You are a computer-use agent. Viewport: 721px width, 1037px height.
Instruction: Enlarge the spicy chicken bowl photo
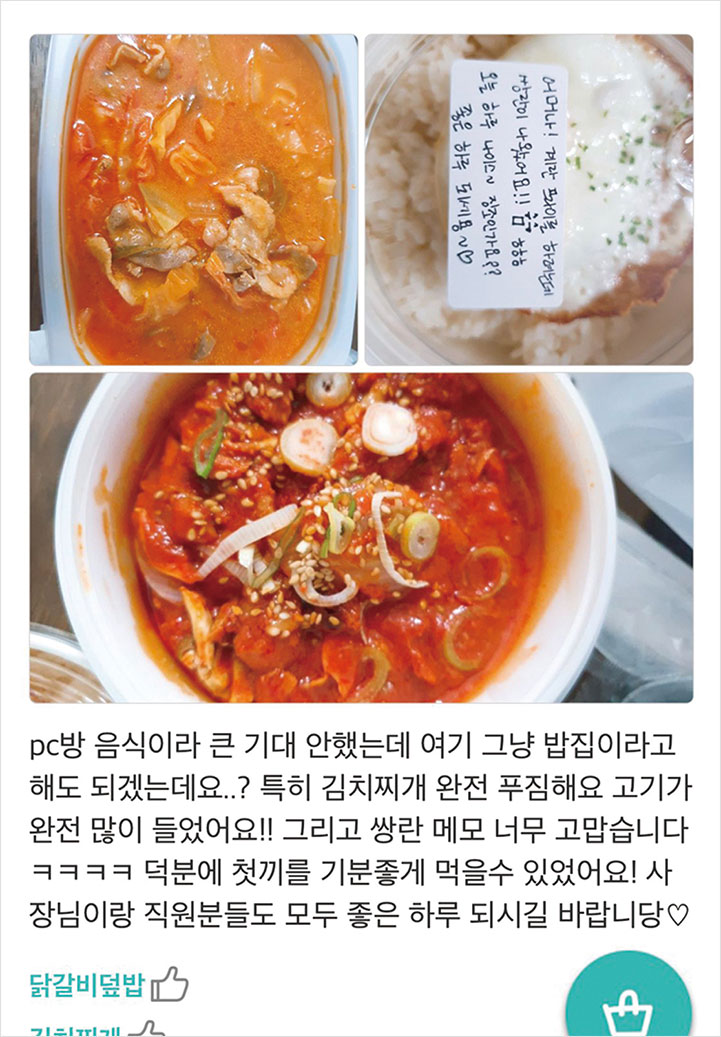pyautogui.click(x=360, y=538)
